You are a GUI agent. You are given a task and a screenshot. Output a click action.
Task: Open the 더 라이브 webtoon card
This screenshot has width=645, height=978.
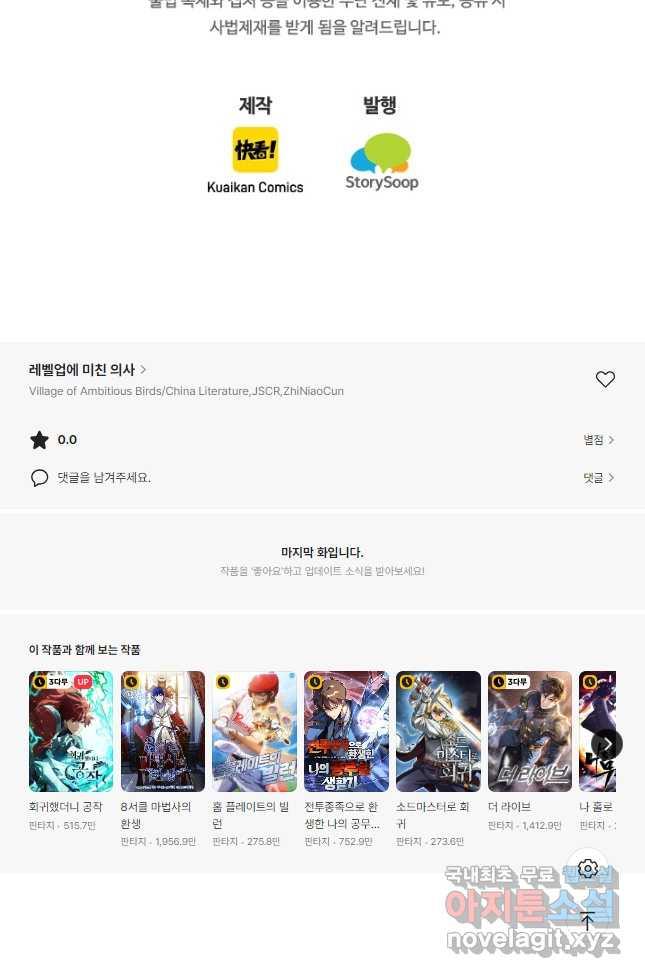529,731
